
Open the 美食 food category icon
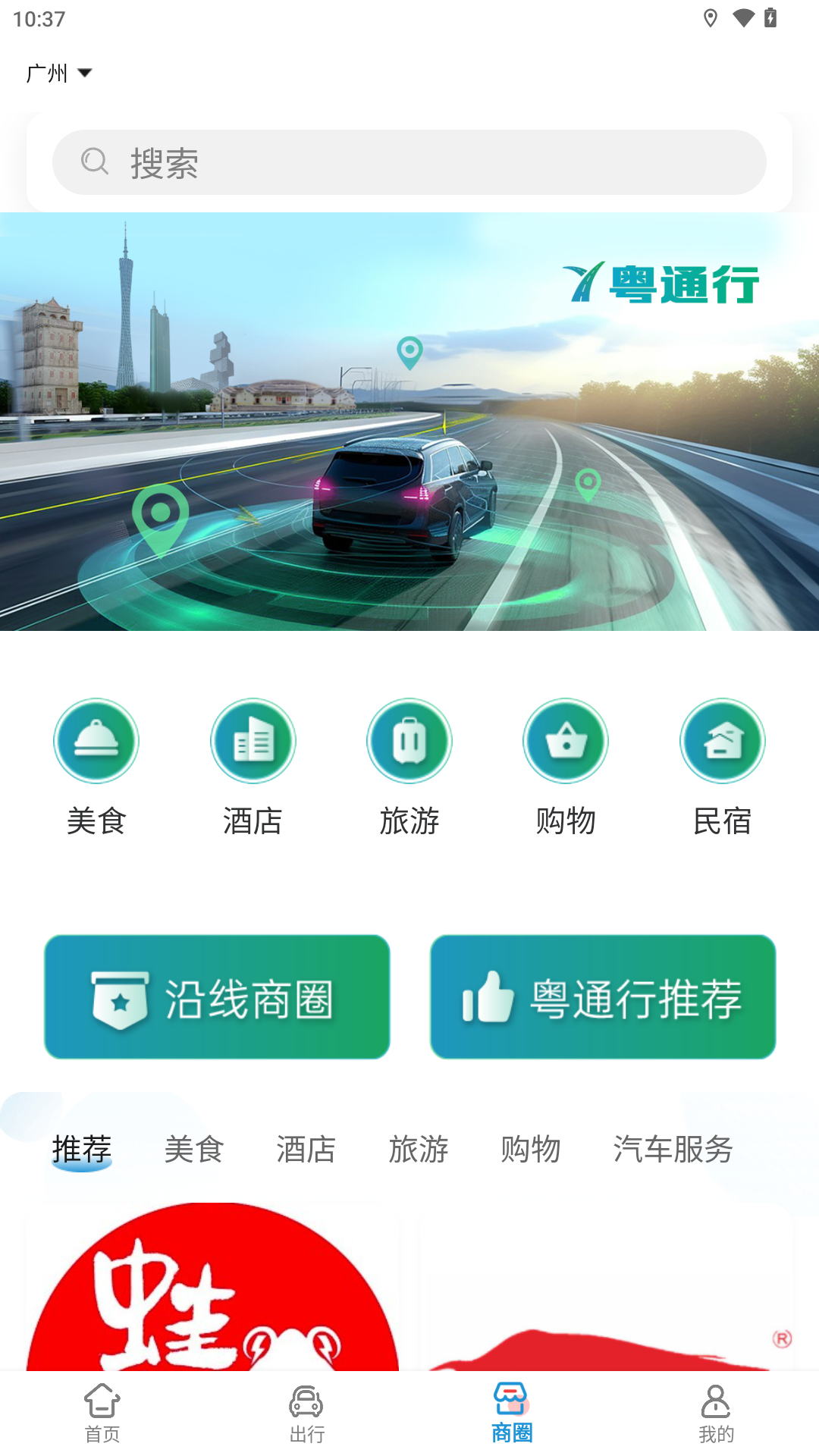pos(96,741)
